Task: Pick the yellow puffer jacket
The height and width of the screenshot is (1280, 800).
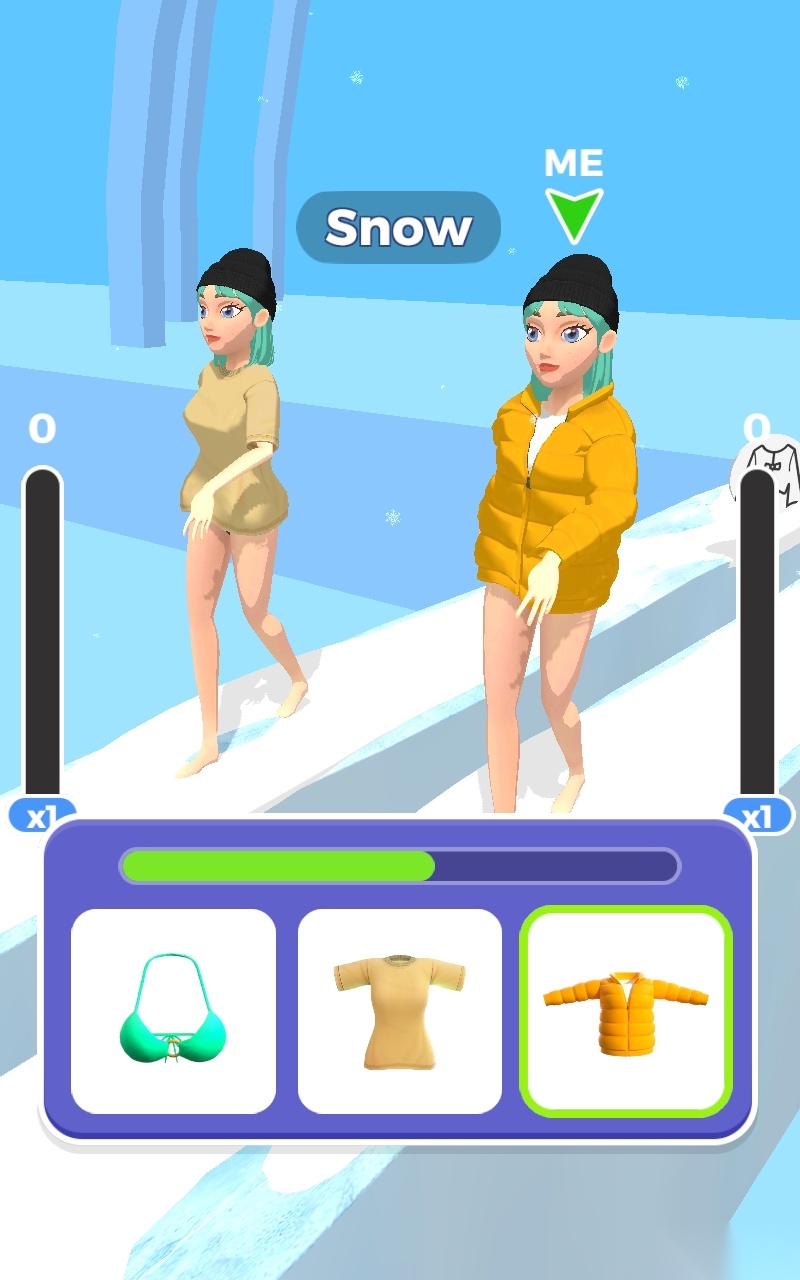Action: click(x=626, y=1011)
